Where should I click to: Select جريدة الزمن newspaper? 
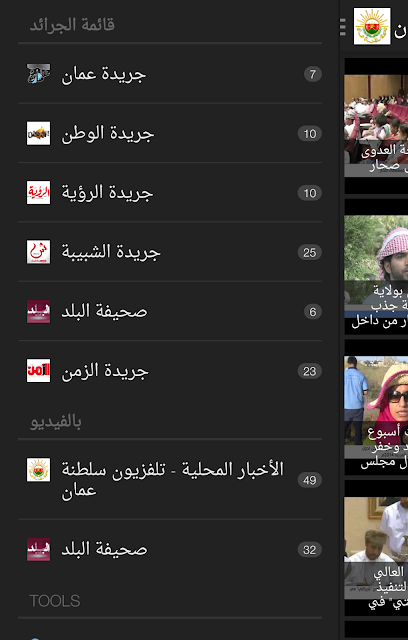coord(170,371)
